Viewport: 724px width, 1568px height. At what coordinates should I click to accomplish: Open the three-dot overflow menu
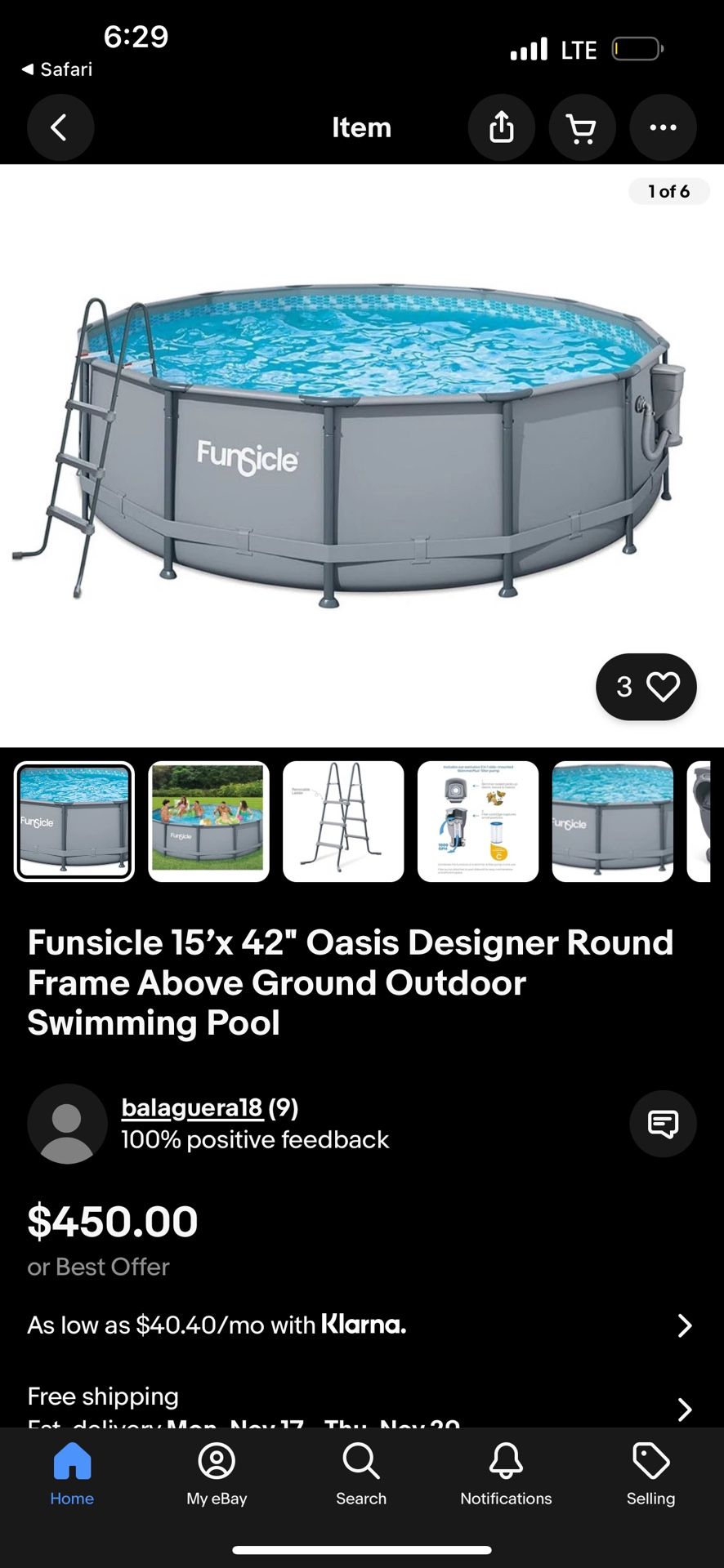click(x=662, y=127)
